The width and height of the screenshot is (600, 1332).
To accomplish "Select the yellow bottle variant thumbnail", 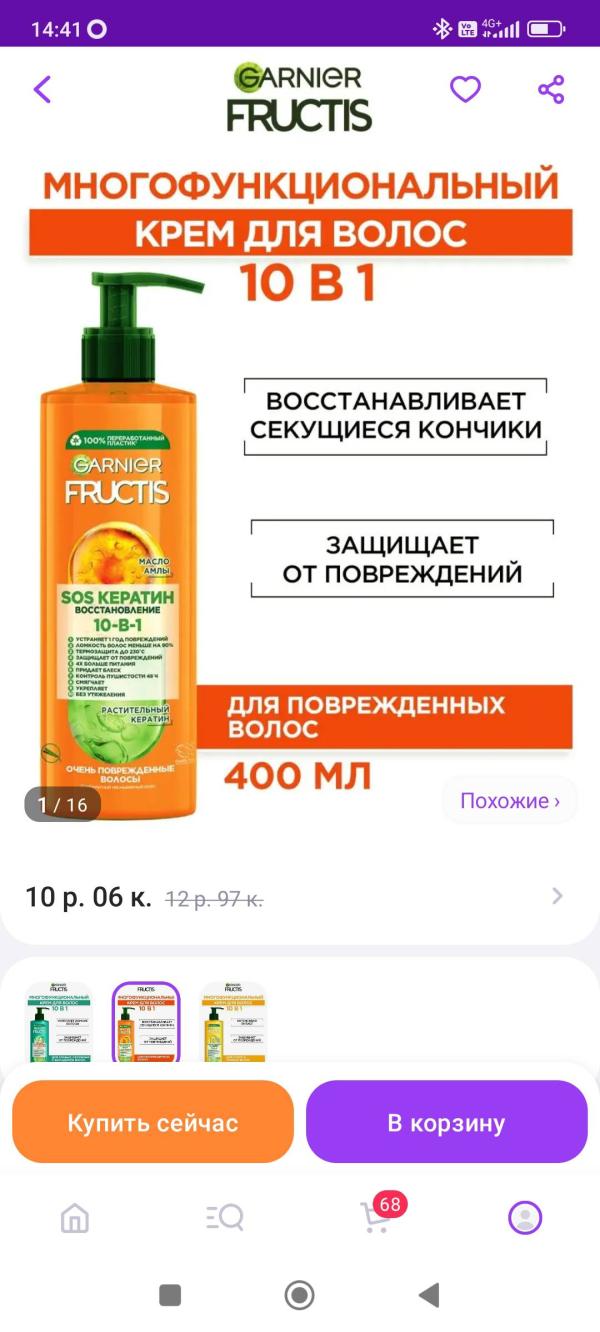I will tap(233, 1021).
